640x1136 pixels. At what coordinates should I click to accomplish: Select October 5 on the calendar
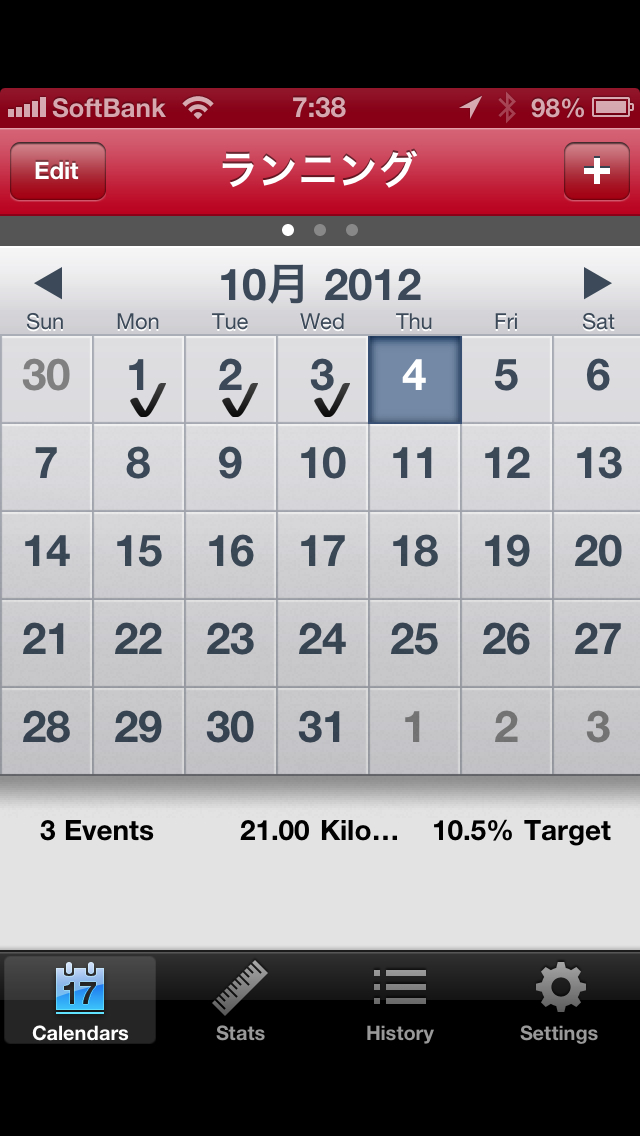point(506,380)
